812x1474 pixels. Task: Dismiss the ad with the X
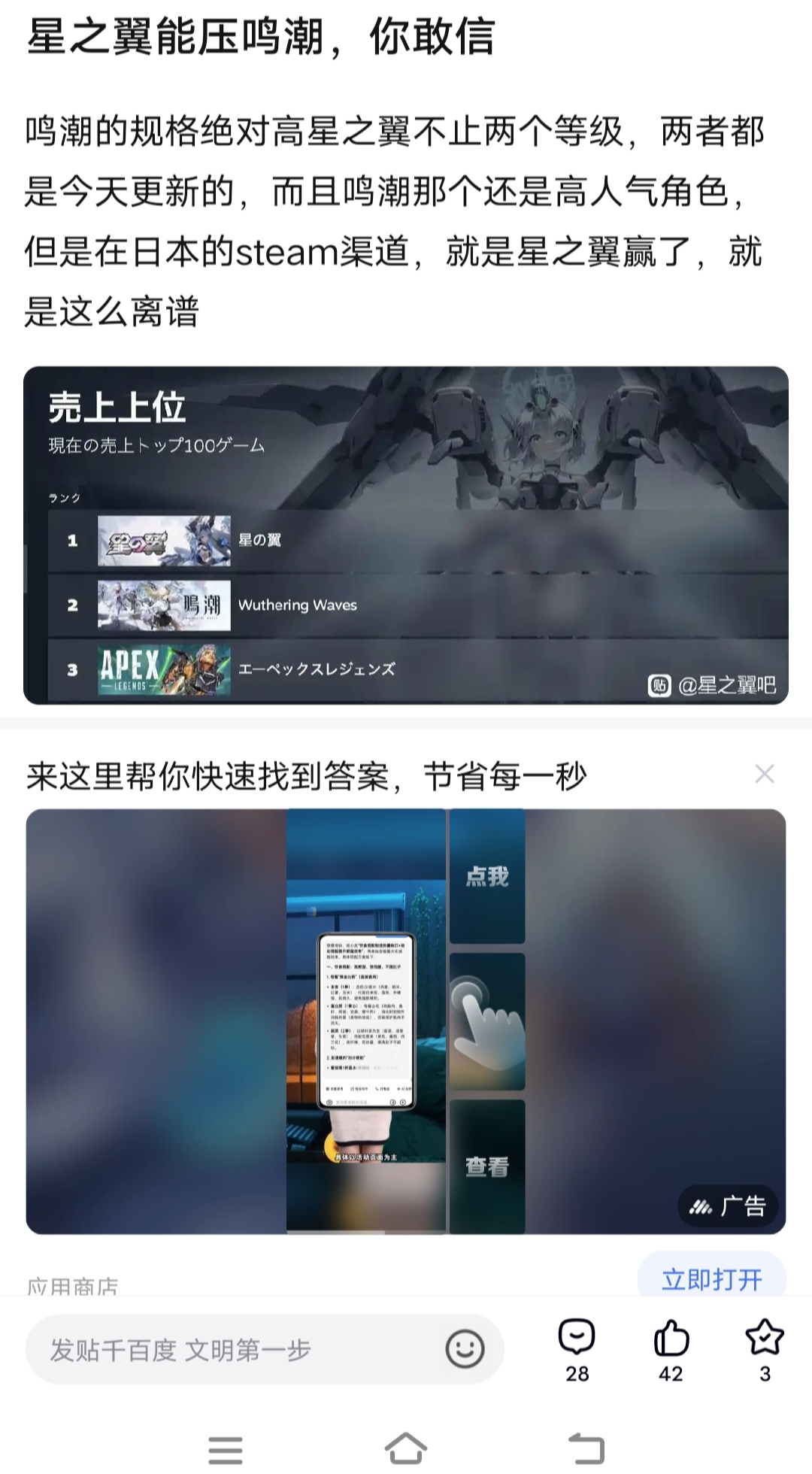coord(765,774)
